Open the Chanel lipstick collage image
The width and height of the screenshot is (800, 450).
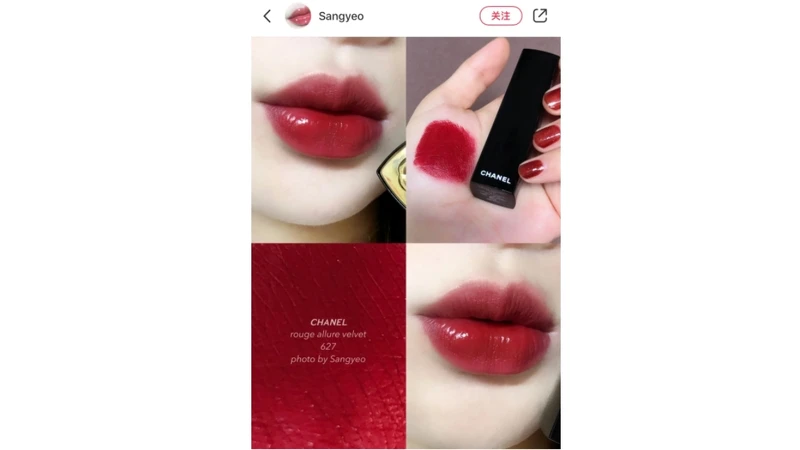point(405,242)
